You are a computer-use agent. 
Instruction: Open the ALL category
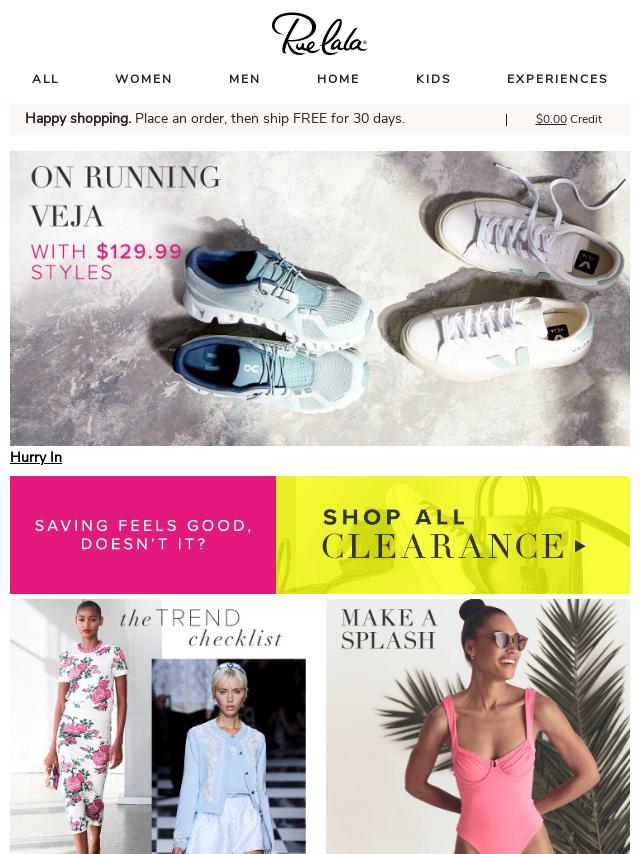(45, 79)
